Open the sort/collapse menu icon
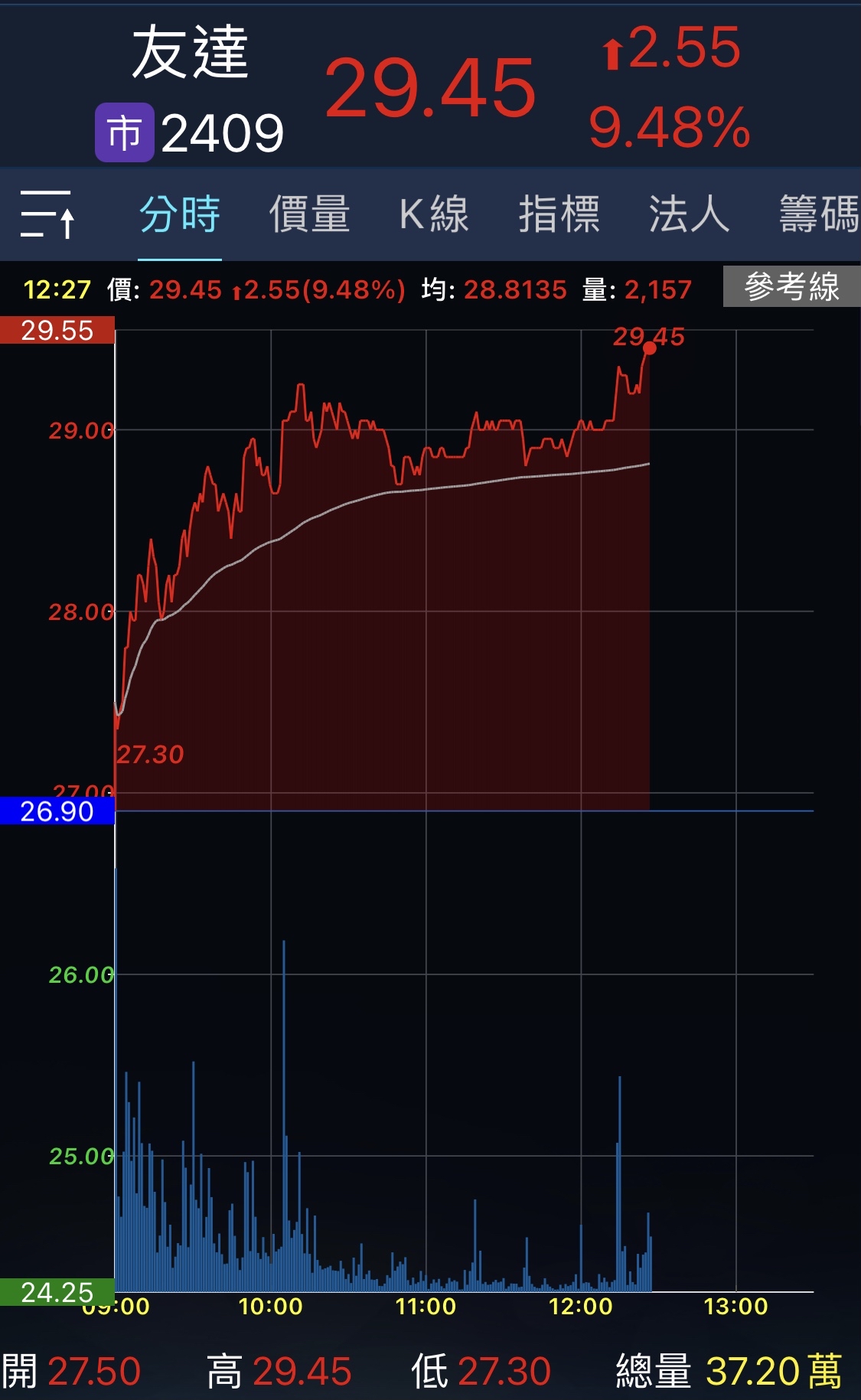 [47, 214]
